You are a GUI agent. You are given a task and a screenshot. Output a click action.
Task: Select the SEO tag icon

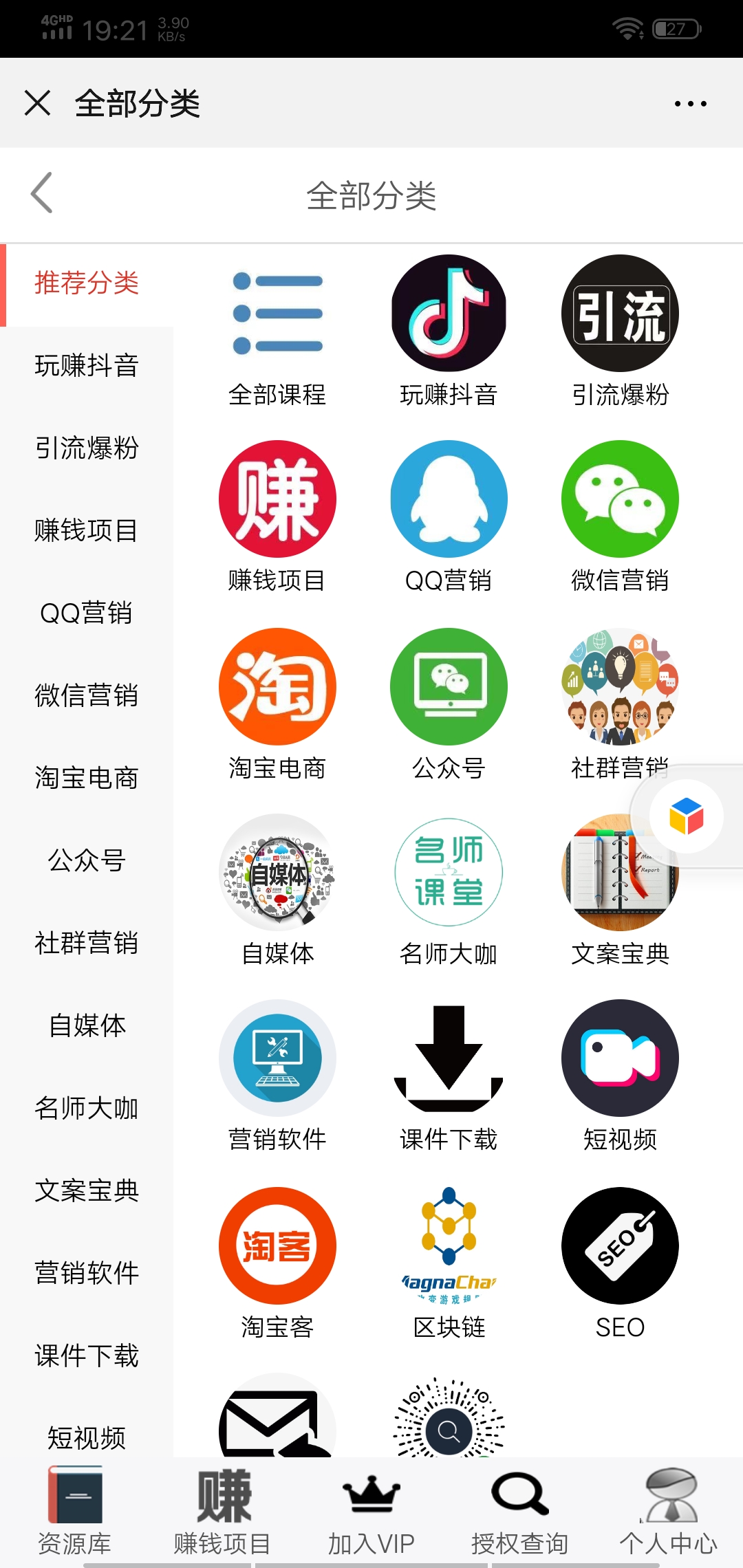click(x=619, y=1245)
